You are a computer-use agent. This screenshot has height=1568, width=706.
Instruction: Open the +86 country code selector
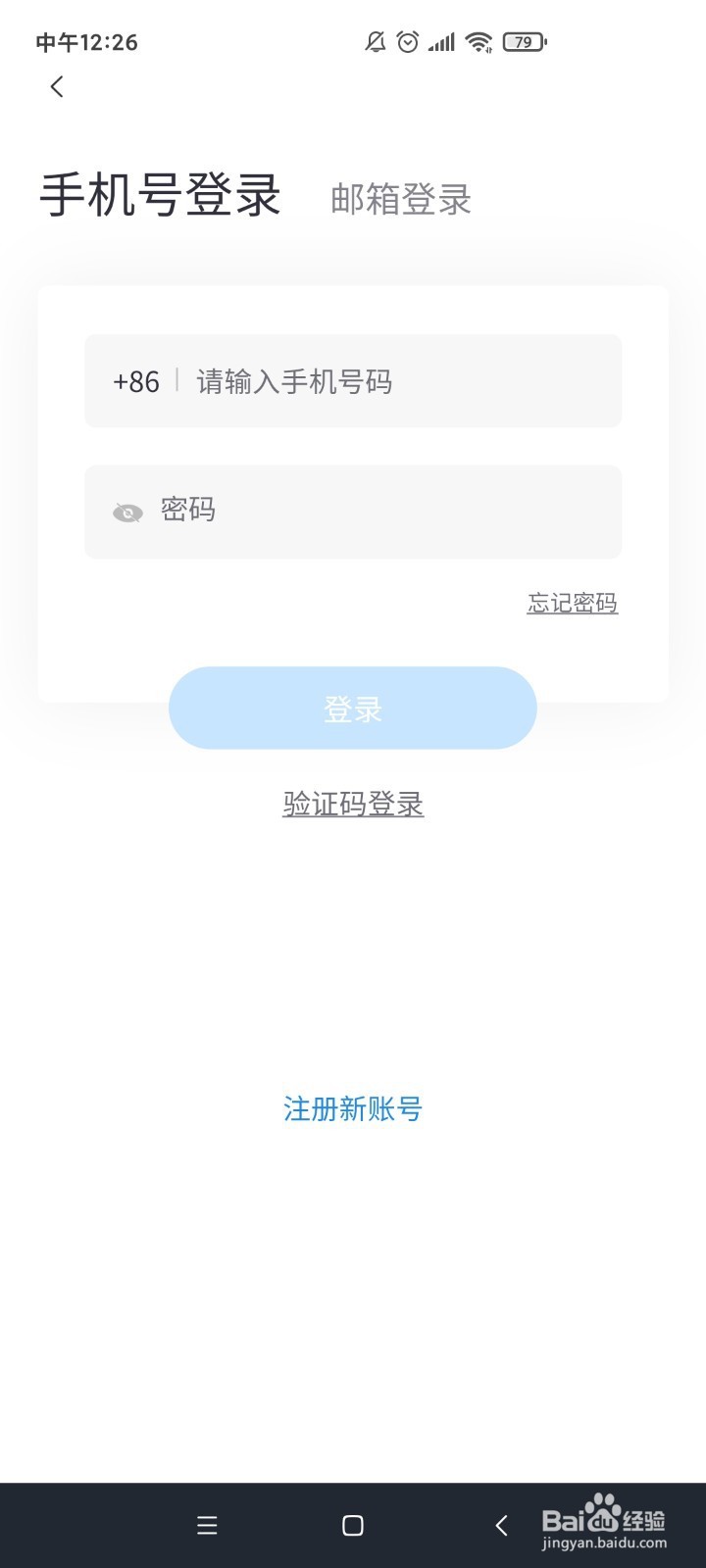136,380
